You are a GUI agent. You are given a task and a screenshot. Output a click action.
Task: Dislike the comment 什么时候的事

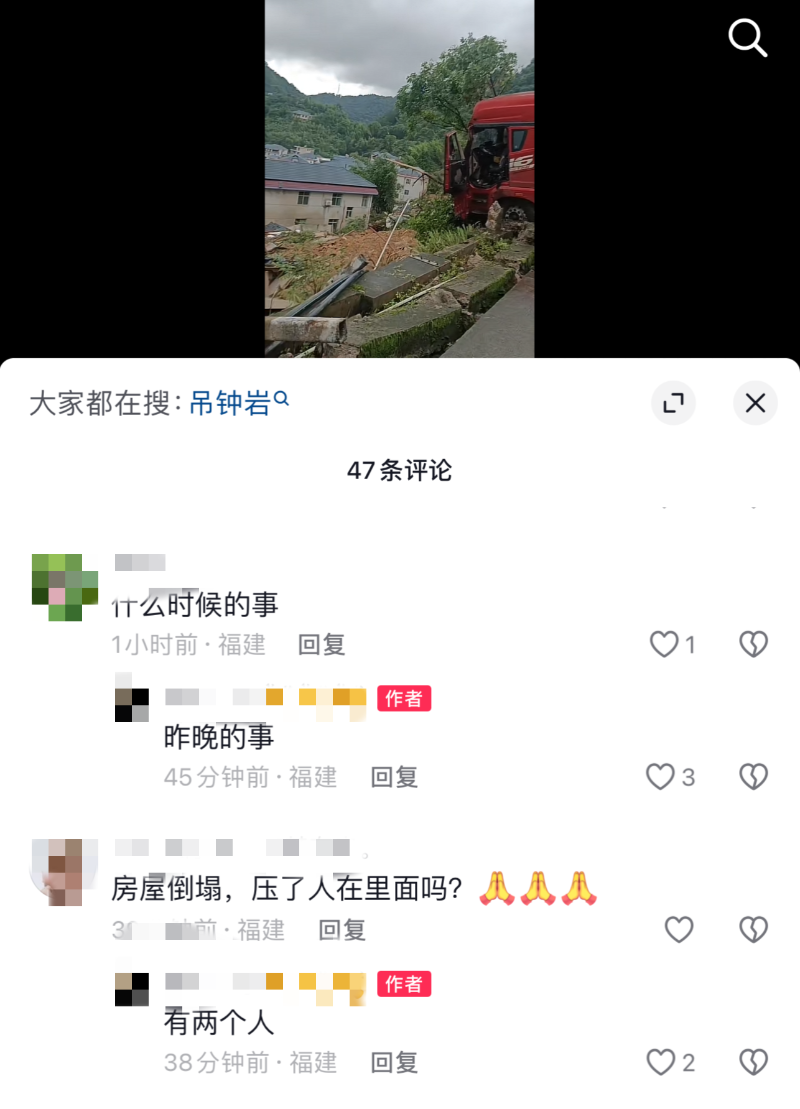pyautogui.click(x=753, y=644)
